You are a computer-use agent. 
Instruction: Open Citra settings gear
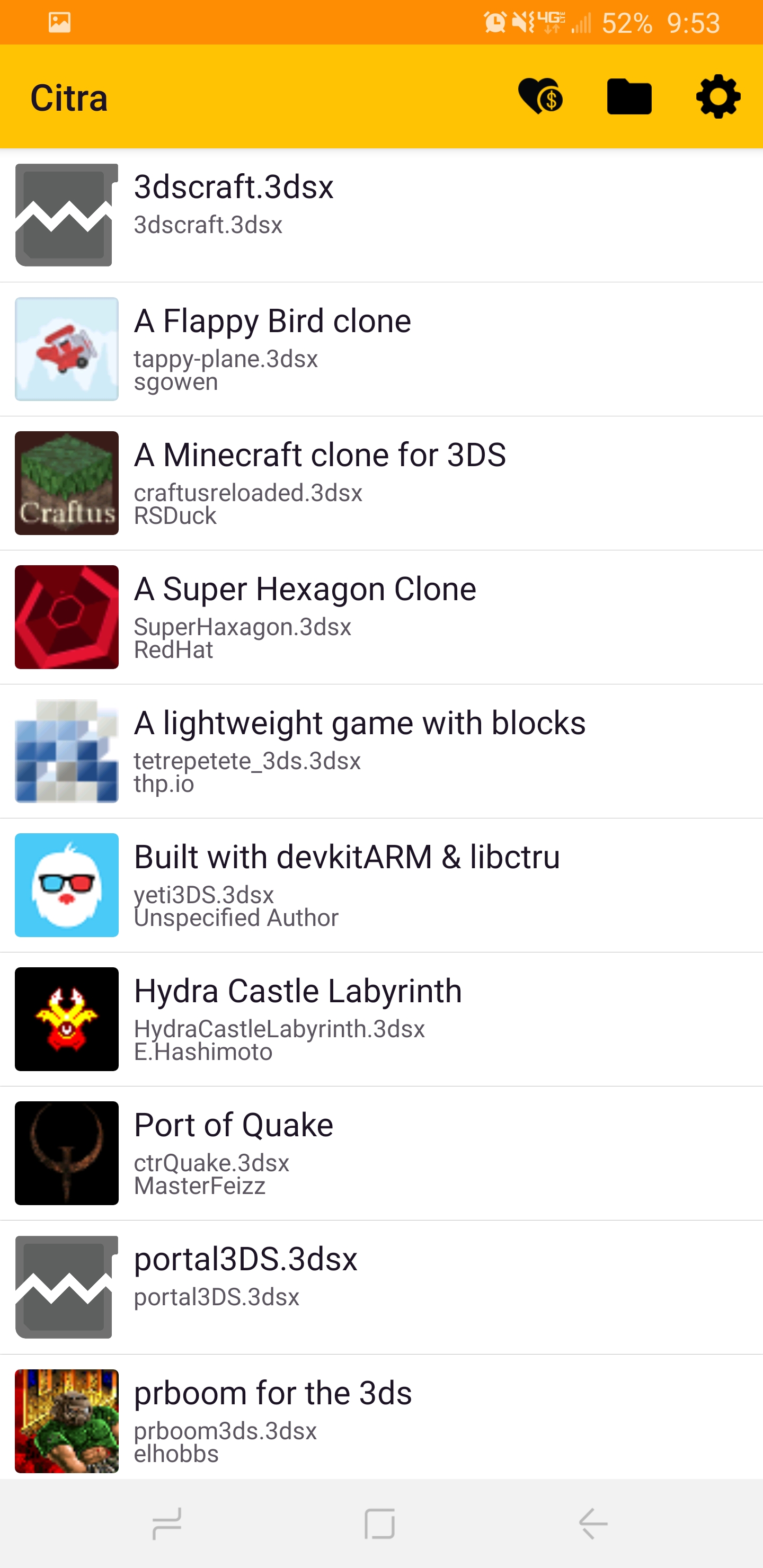tap(718, 97)
